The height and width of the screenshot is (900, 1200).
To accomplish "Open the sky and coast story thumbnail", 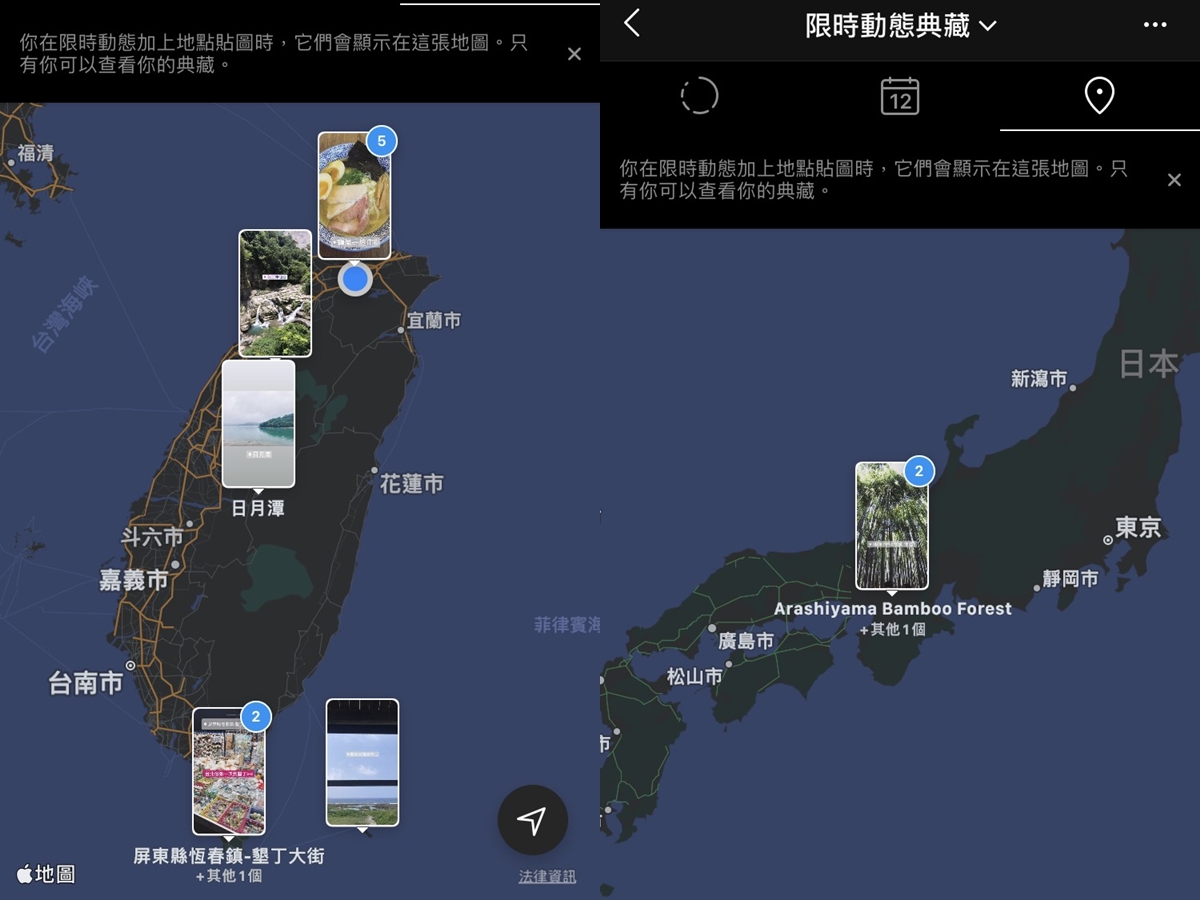I will [x=362, y=762].
